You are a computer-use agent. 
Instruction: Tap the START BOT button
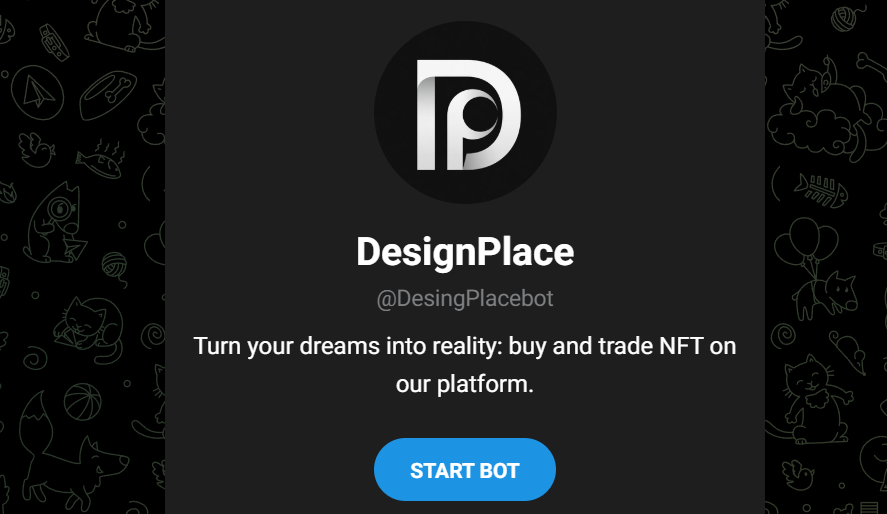pos(464,470)
